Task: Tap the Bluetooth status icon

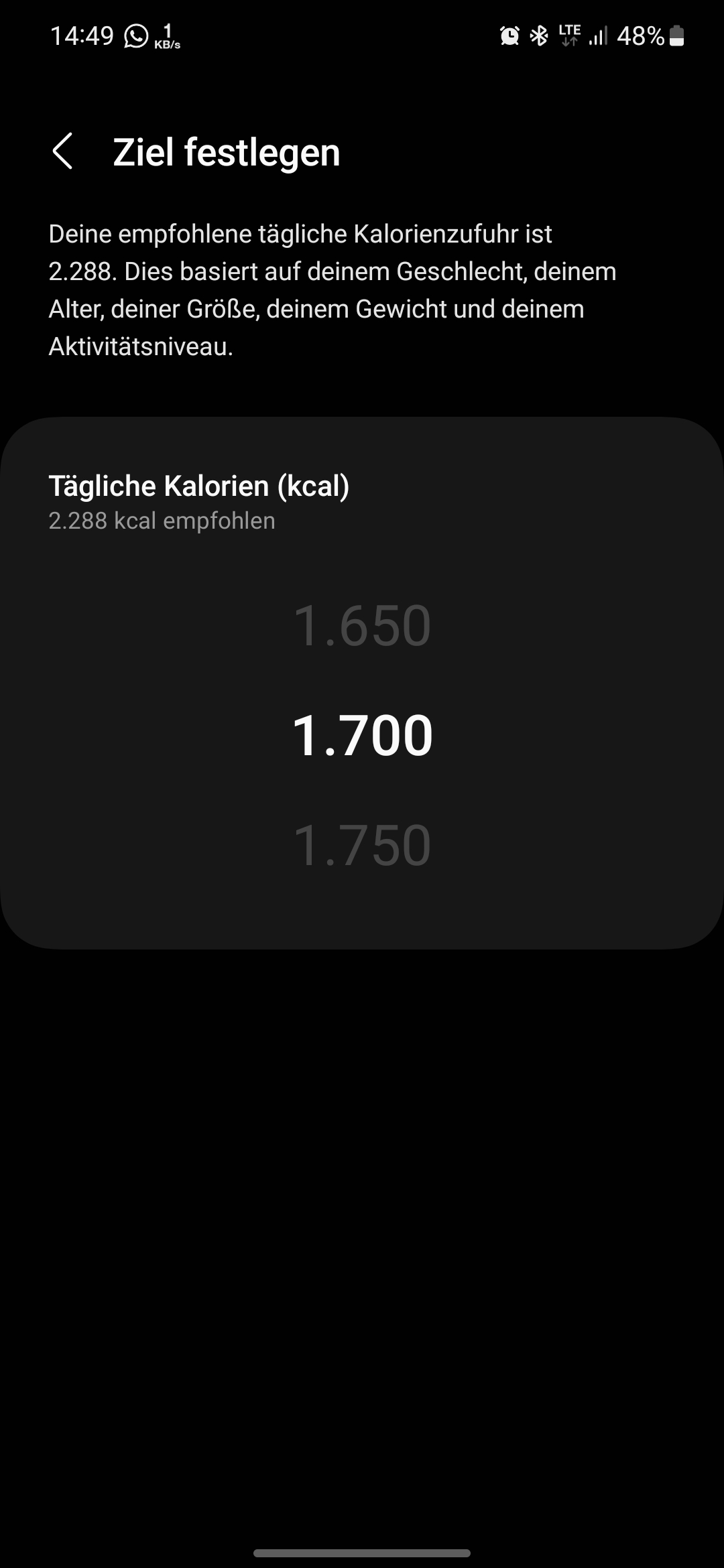Action: pos(538,35)
